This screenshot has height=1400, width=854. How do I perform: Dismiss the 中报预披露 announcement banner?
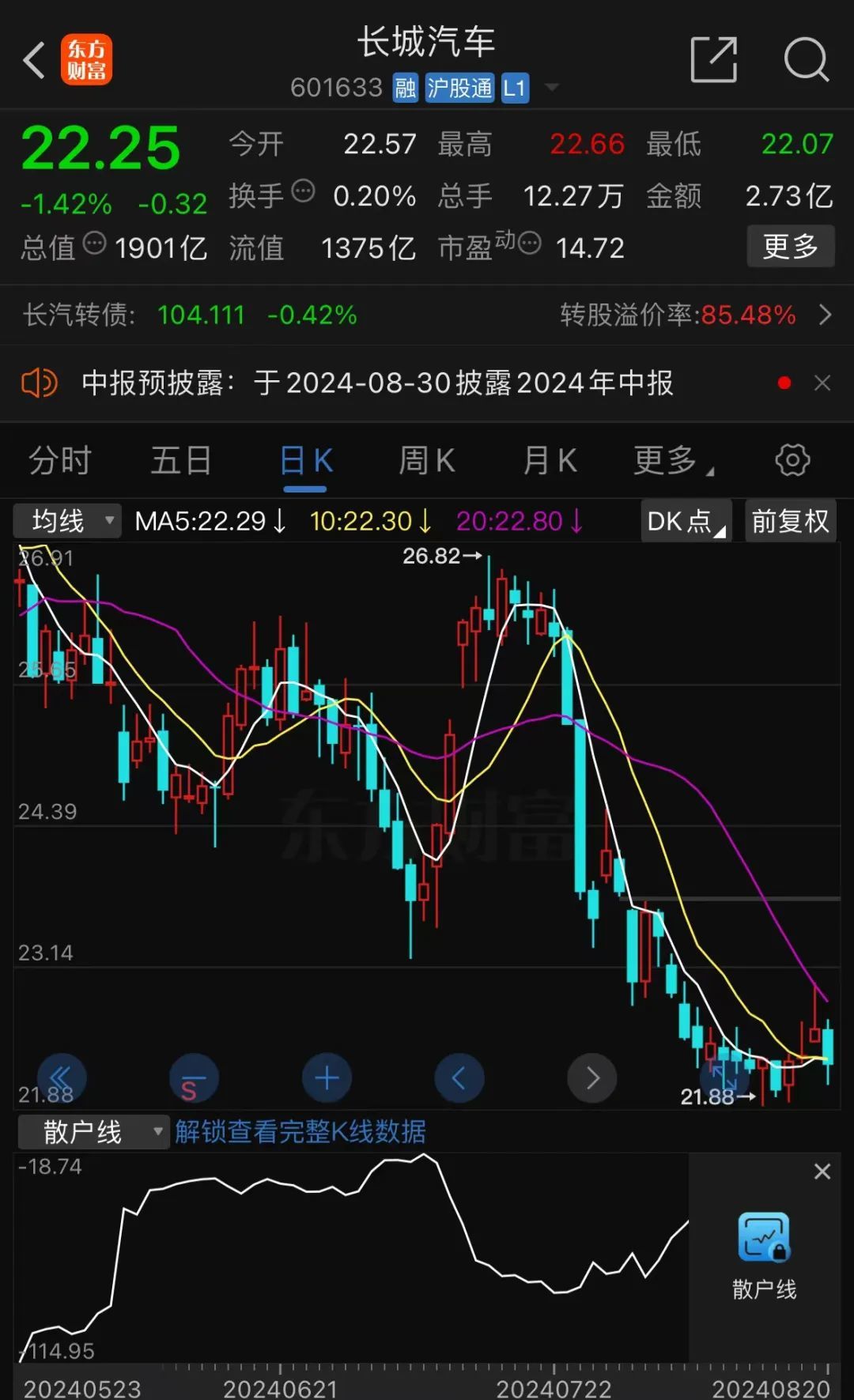coord(822,383)
